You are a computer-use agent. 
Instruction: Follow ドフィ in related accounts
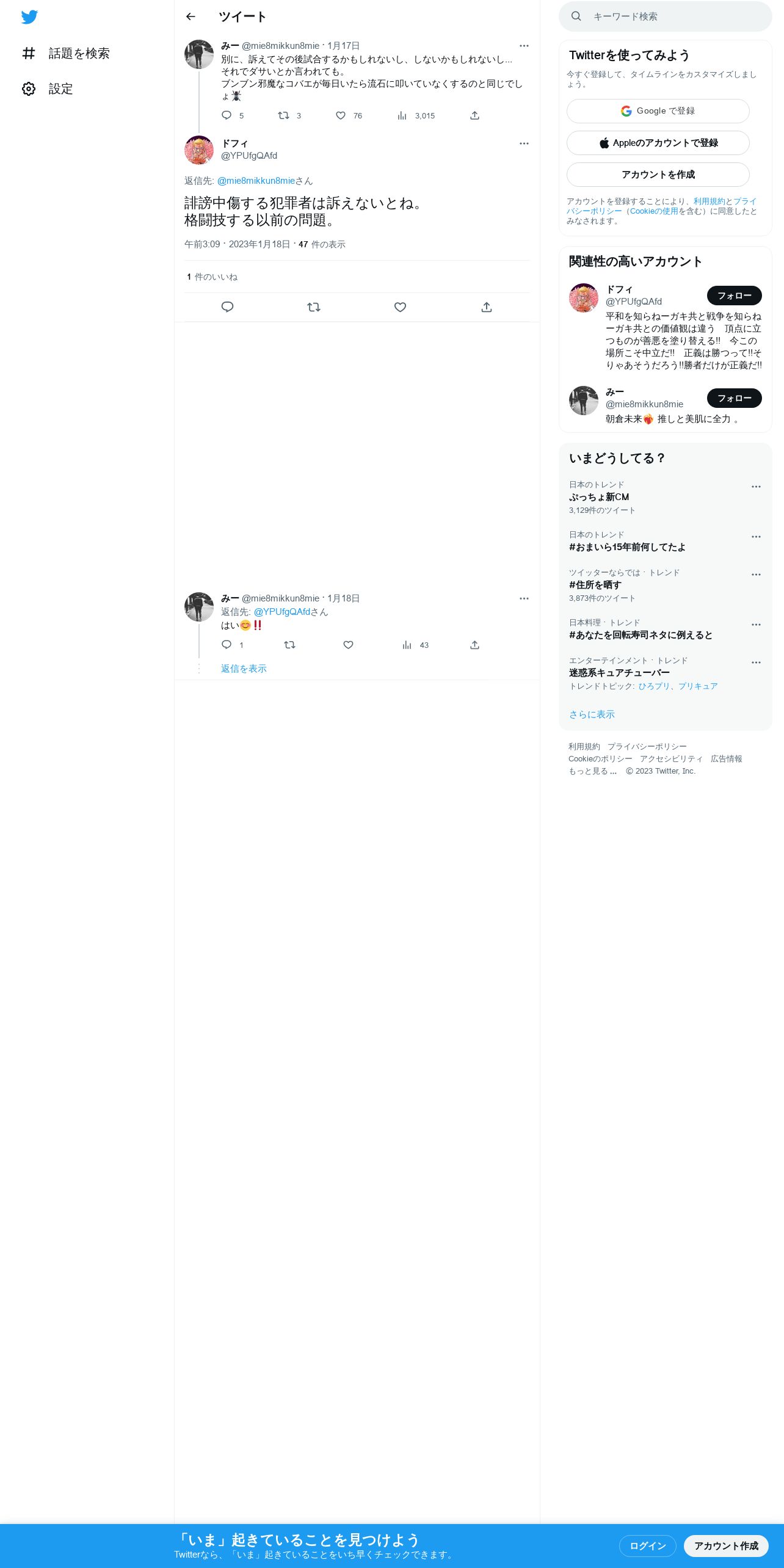734,296
